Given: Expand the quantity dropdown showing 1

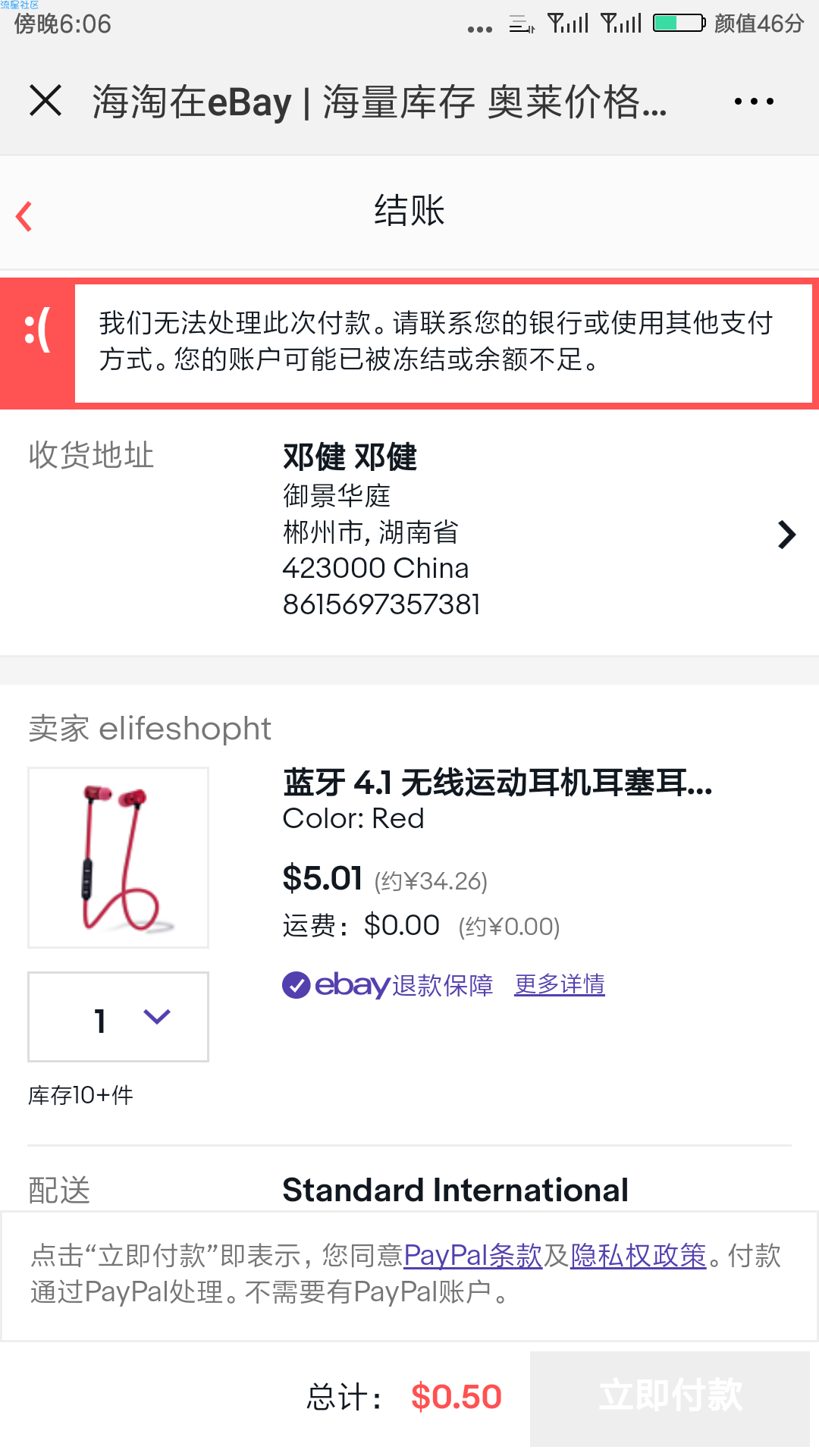Looking at the screenshot, I should point(118,1017).
